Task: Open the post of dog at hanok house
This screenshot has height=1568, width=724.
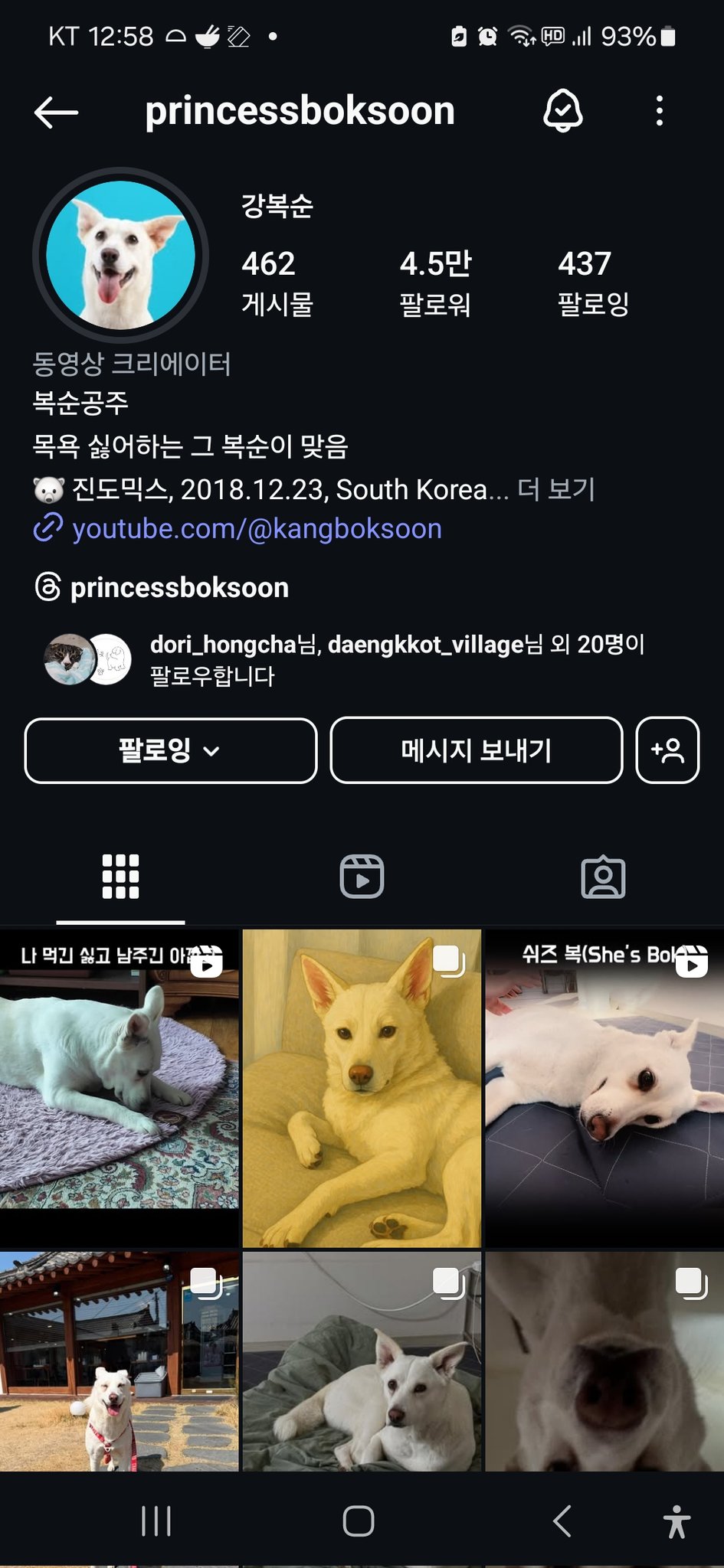Action: tap(119, 1361)
